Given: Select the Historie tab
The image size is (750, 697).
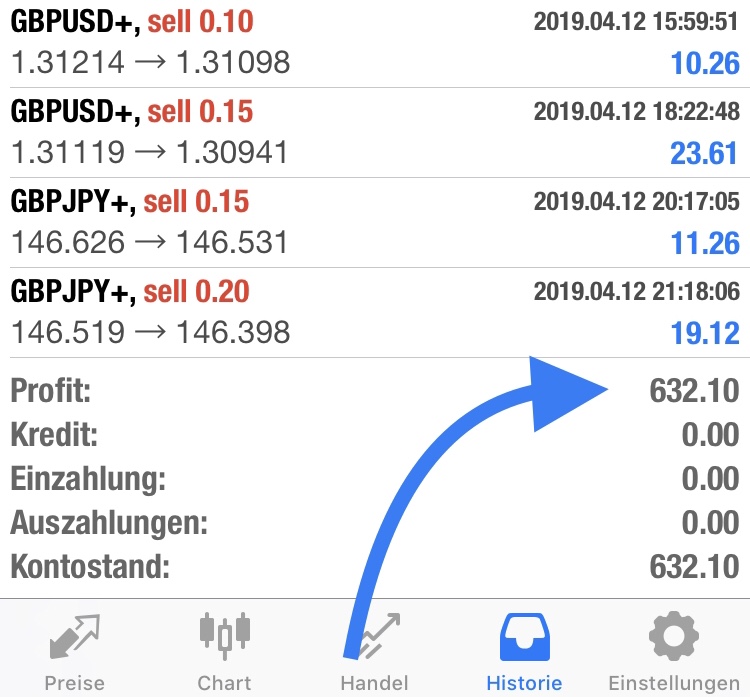Looking at the screenshot, I should click(524, 650).
